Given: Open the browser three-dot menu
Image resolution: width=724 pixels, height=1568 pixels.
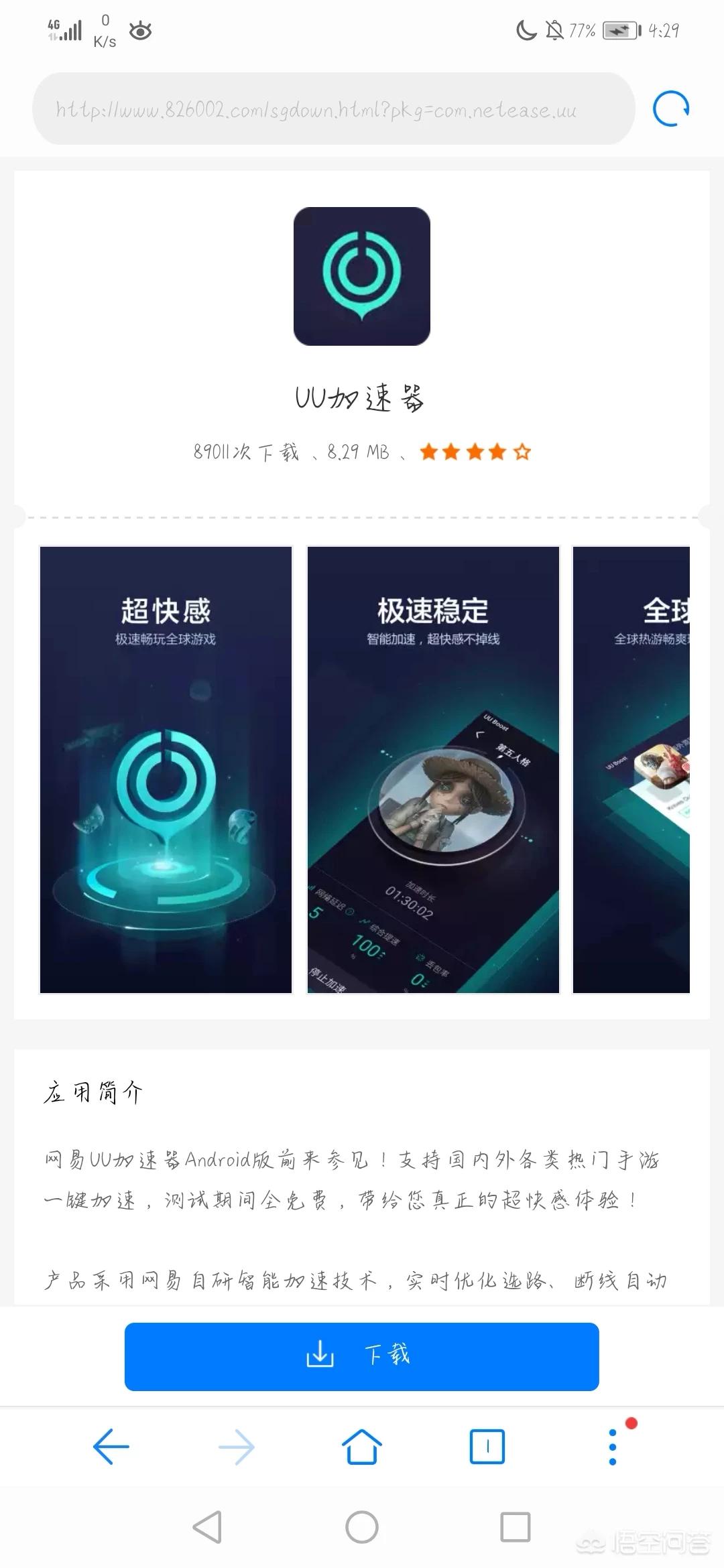Looking at the screenshot, I should coord(613,1446).
